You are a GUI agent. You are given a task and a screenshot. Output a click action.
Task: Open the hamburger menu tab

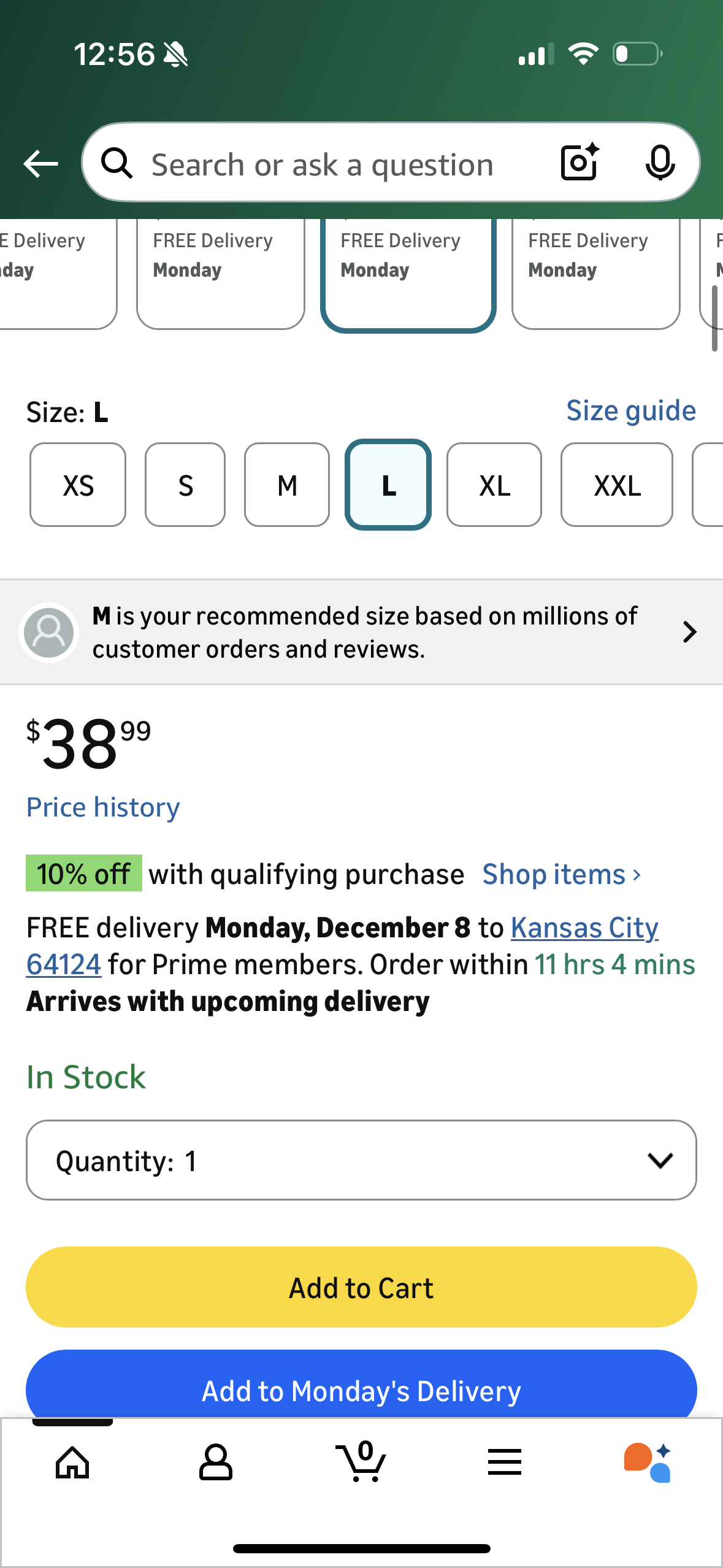point(504,1462)
